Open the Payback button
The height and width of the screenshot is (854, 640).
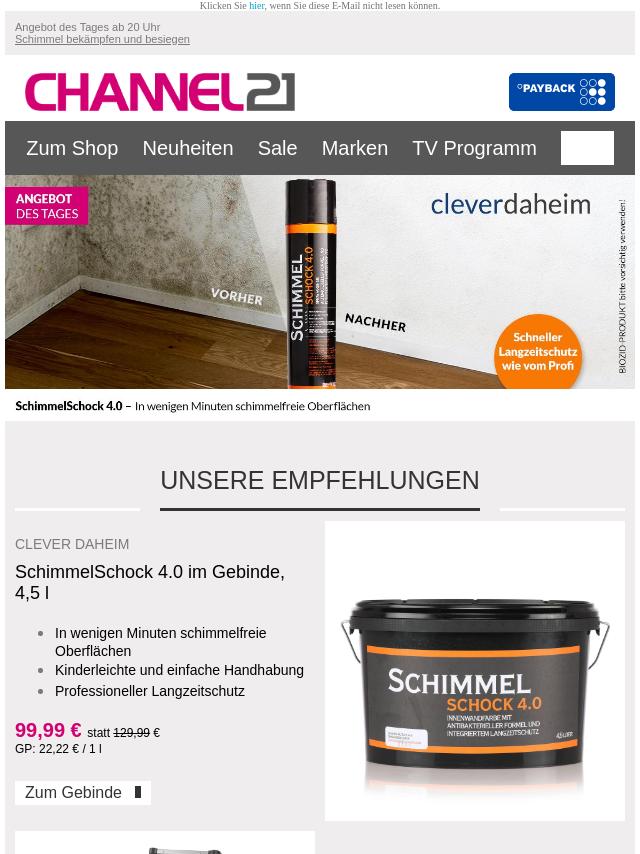[561, 92]
